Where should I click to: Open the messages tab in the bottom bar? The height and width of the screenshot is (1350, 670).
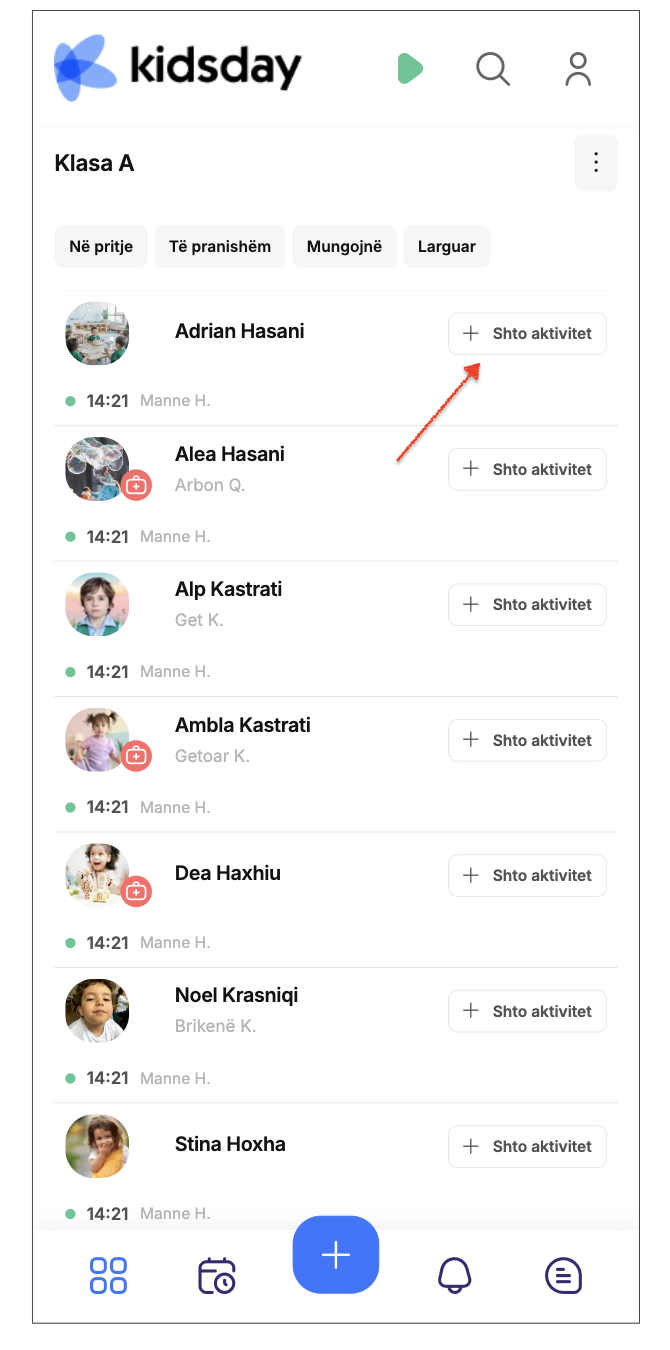[563, 1276]
